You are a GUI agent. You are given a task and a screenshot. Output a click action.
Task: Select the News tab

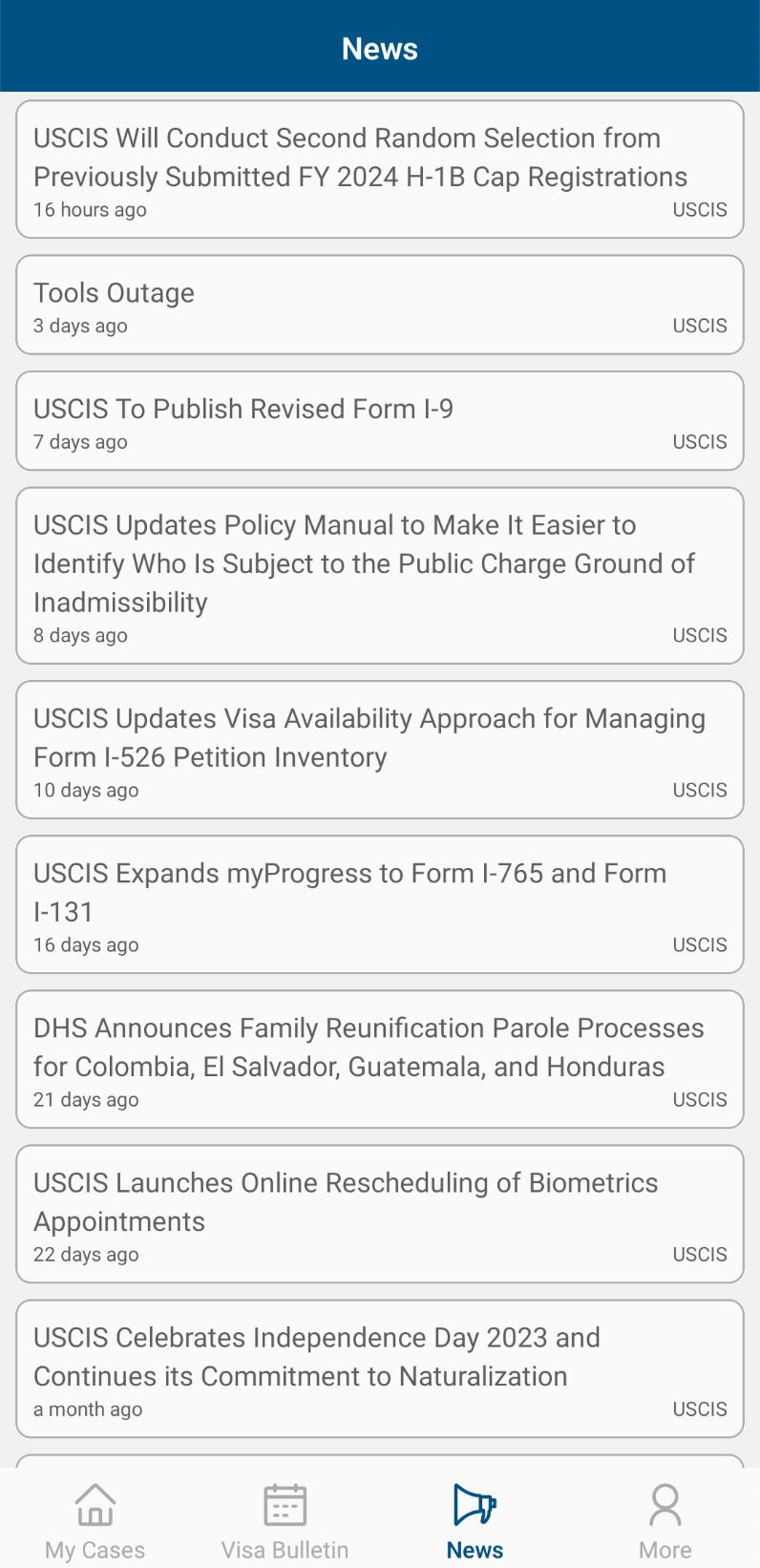pyautogui.click(x=475, y=1520)
